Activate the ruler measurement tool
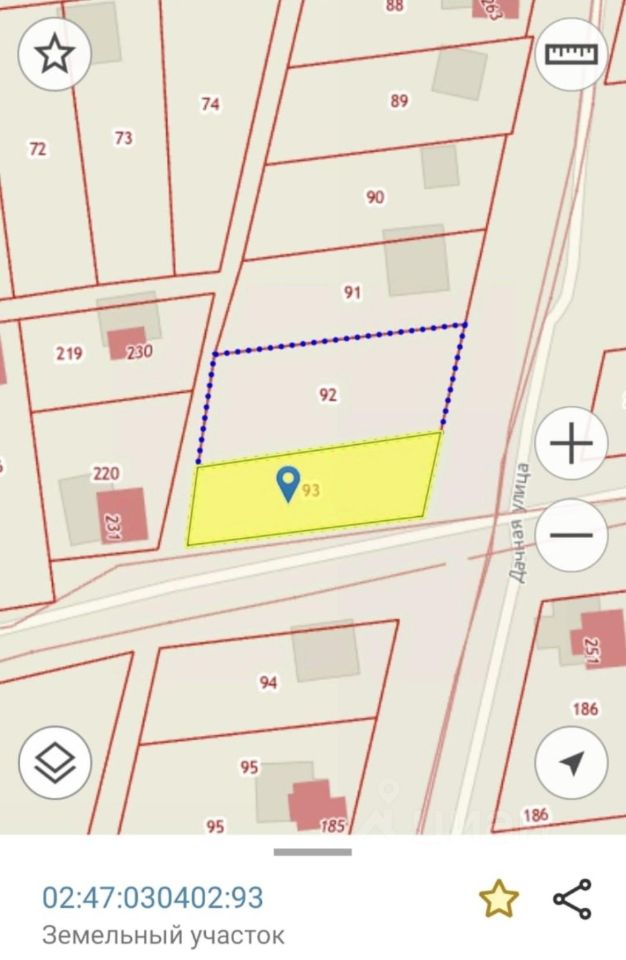The image size is (626, 960). click(x=571, y=54)
